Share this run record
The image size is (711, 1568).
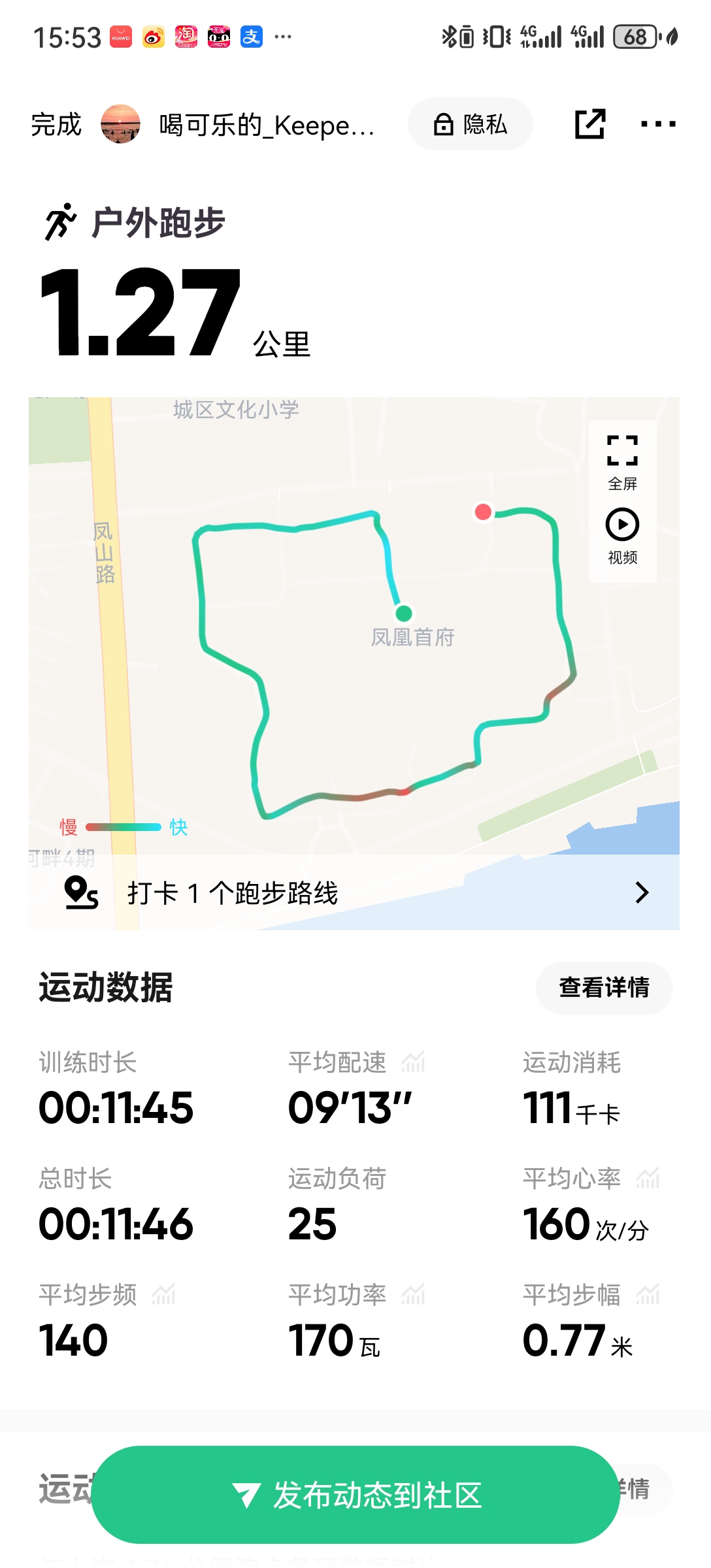[x=589, y=124]
